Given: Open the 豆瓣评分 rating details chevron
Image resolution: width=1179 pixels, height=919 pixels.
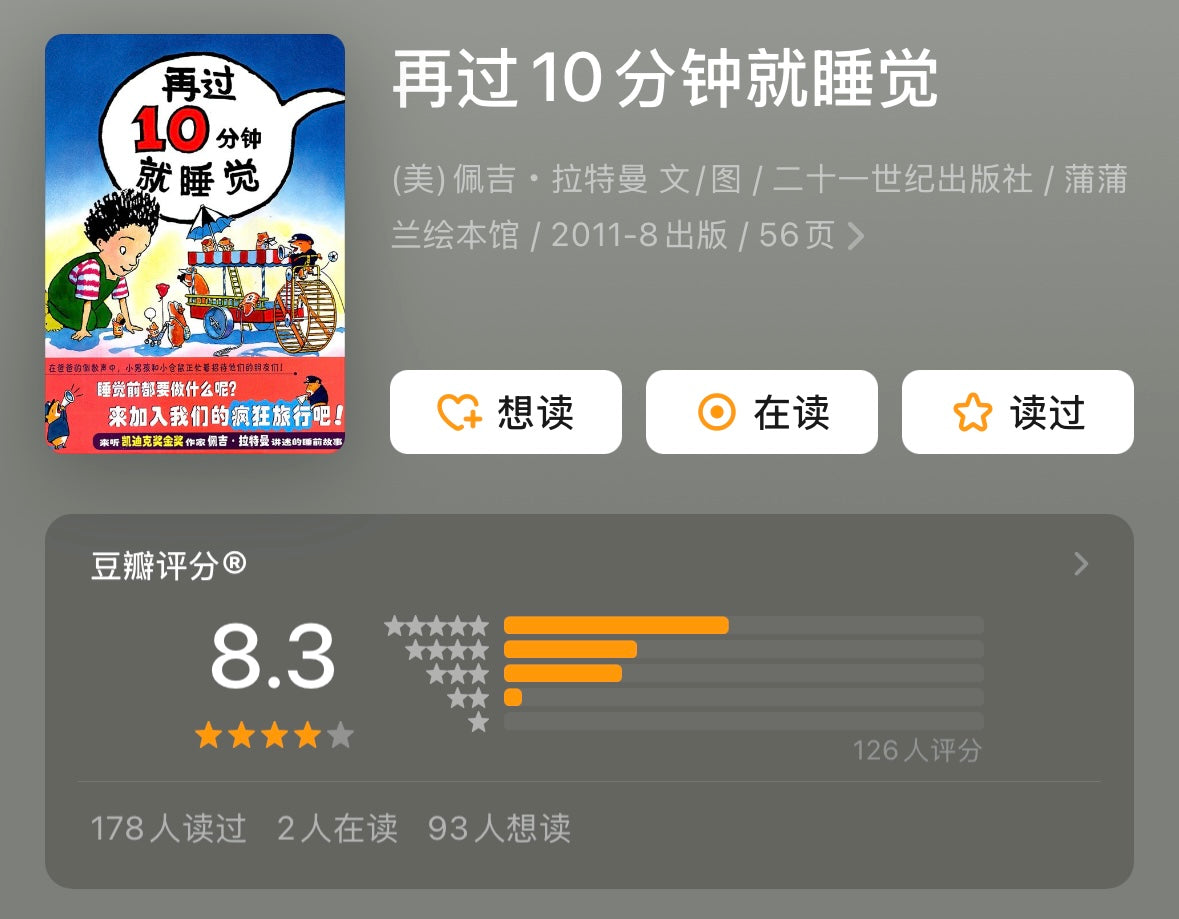Looking at the screenshot, I should 1080,564.
